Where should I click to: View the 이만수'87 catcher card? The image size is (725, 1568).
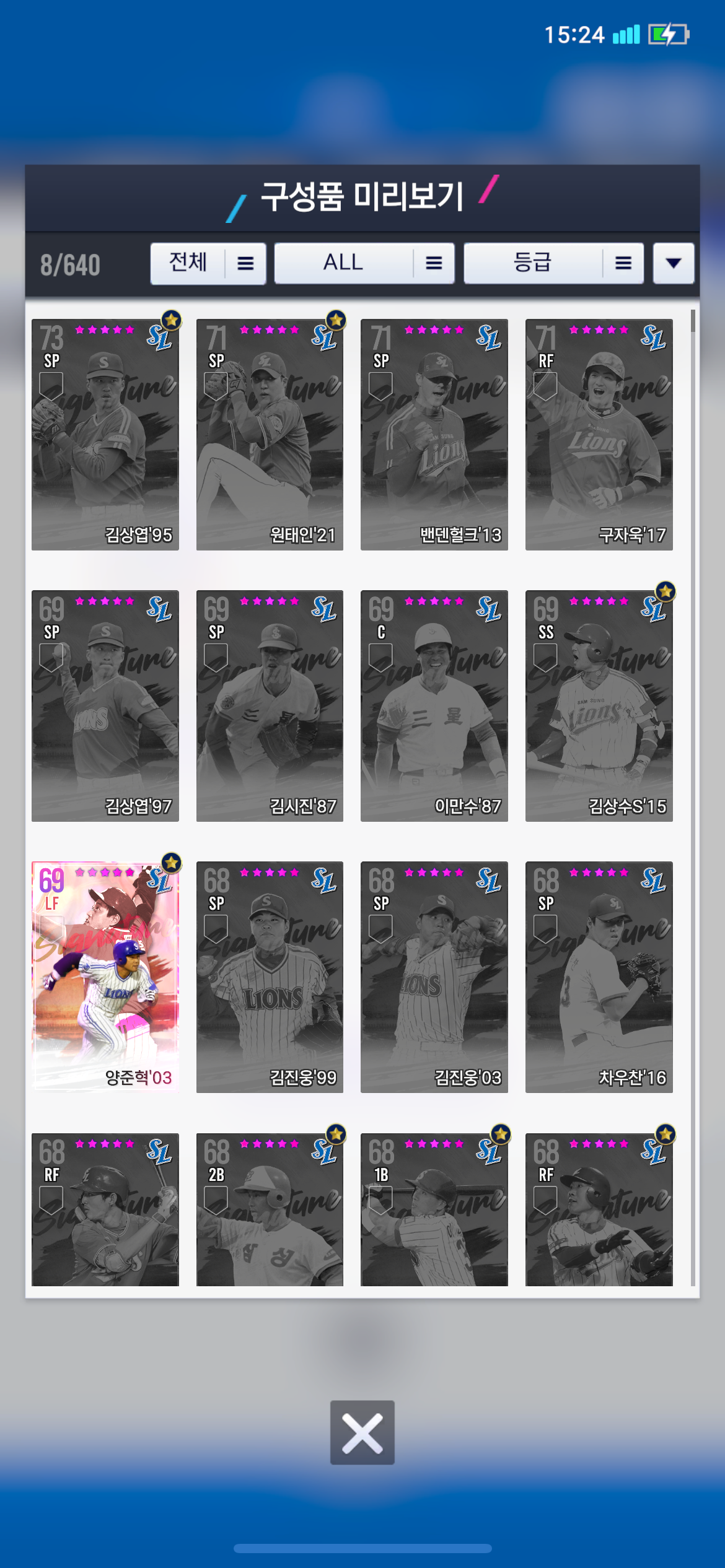(434, 706)
